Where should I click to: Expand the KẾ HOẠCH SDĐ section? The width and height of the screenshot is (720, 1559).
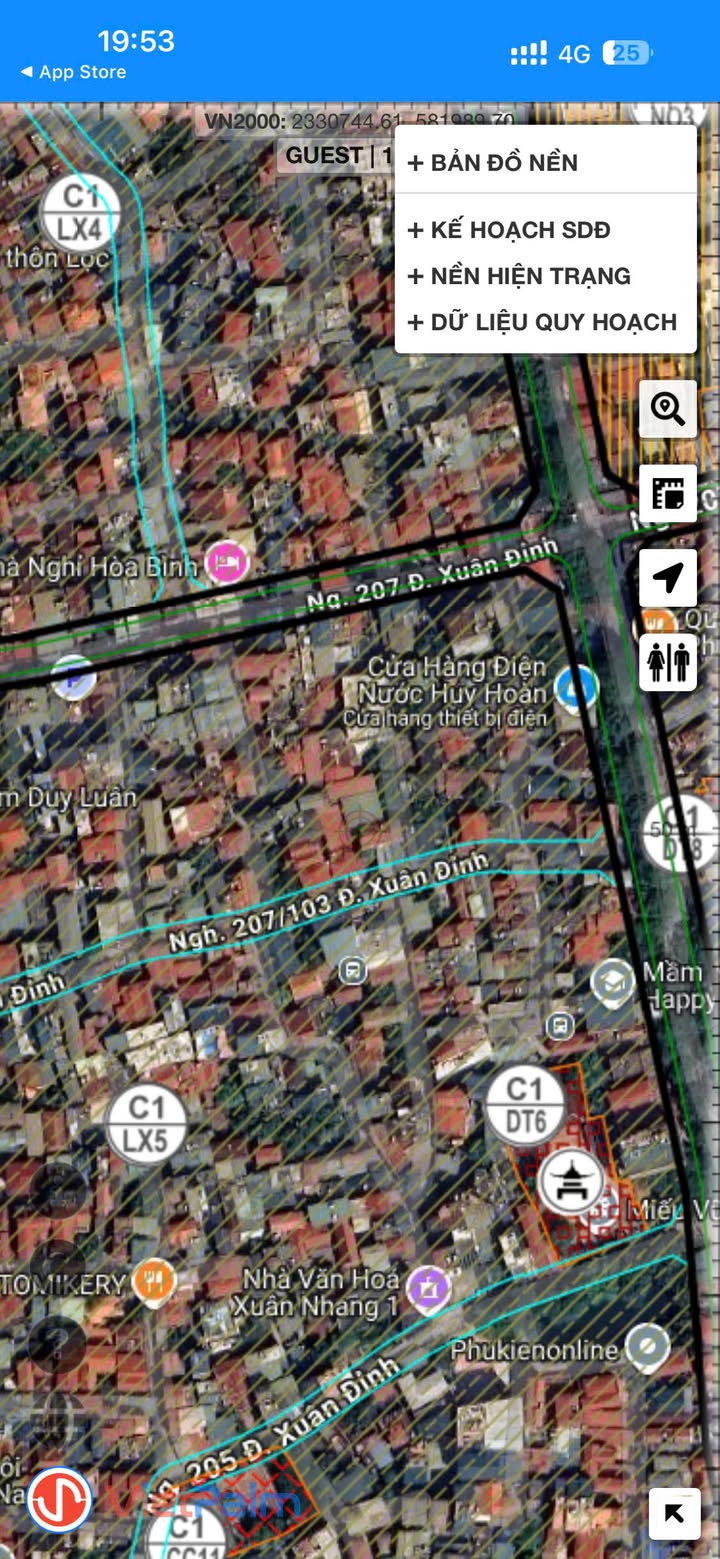point(510,230)
